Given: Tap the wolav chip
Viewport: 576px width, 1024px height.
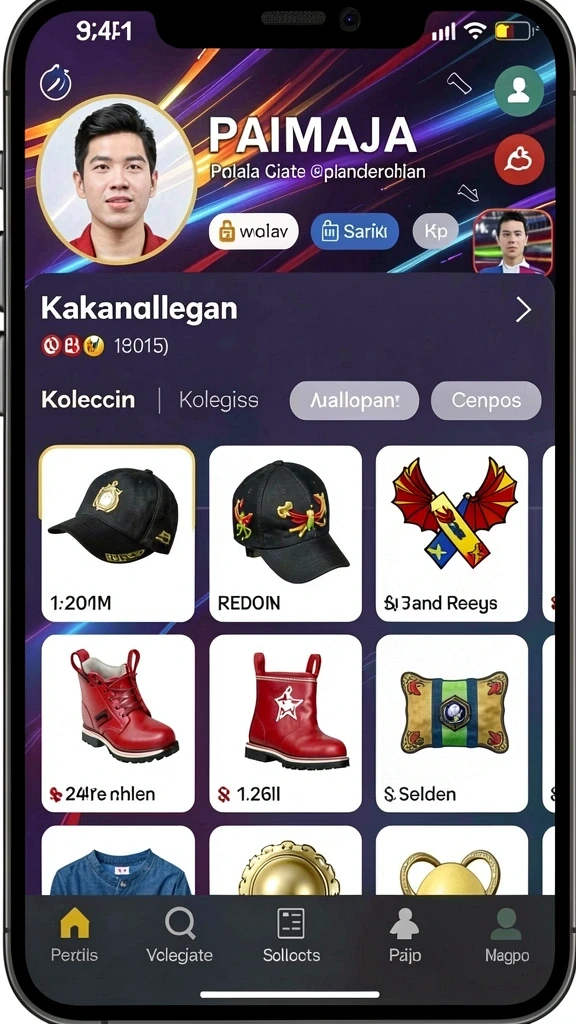Looking at the screenshot, I should [253, 231].
